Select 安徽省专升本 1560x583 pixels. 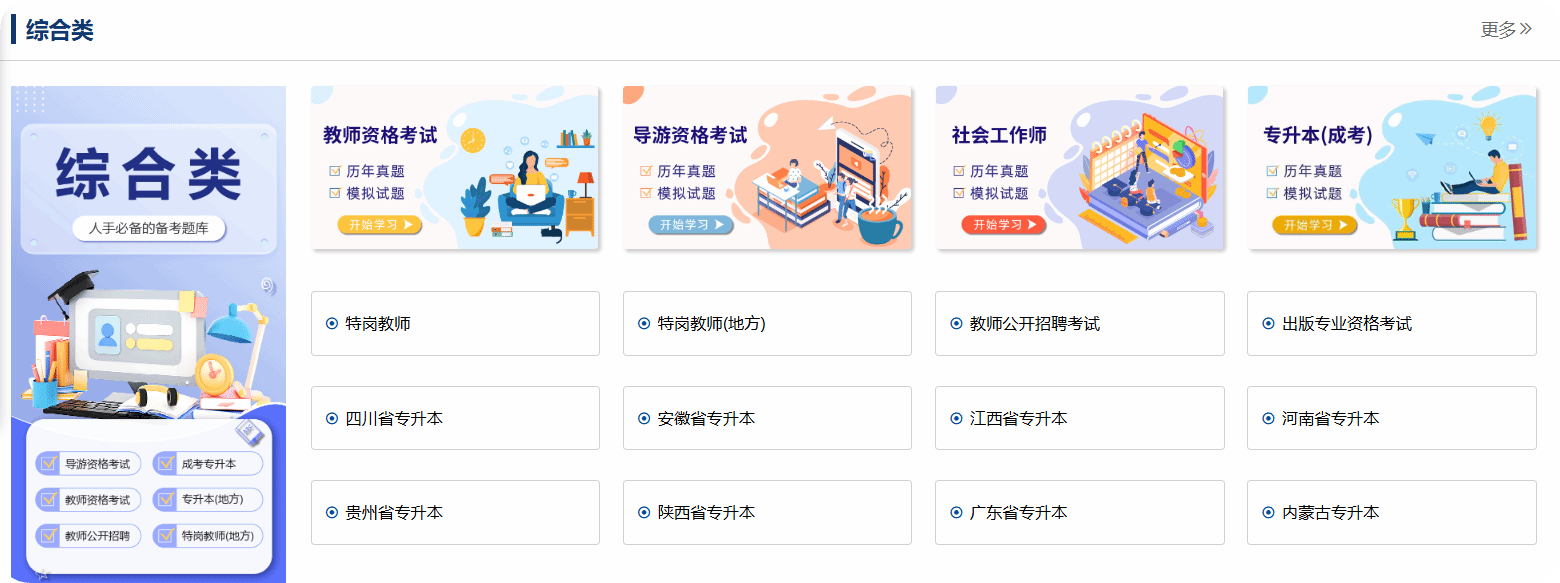tap(767, 418)
